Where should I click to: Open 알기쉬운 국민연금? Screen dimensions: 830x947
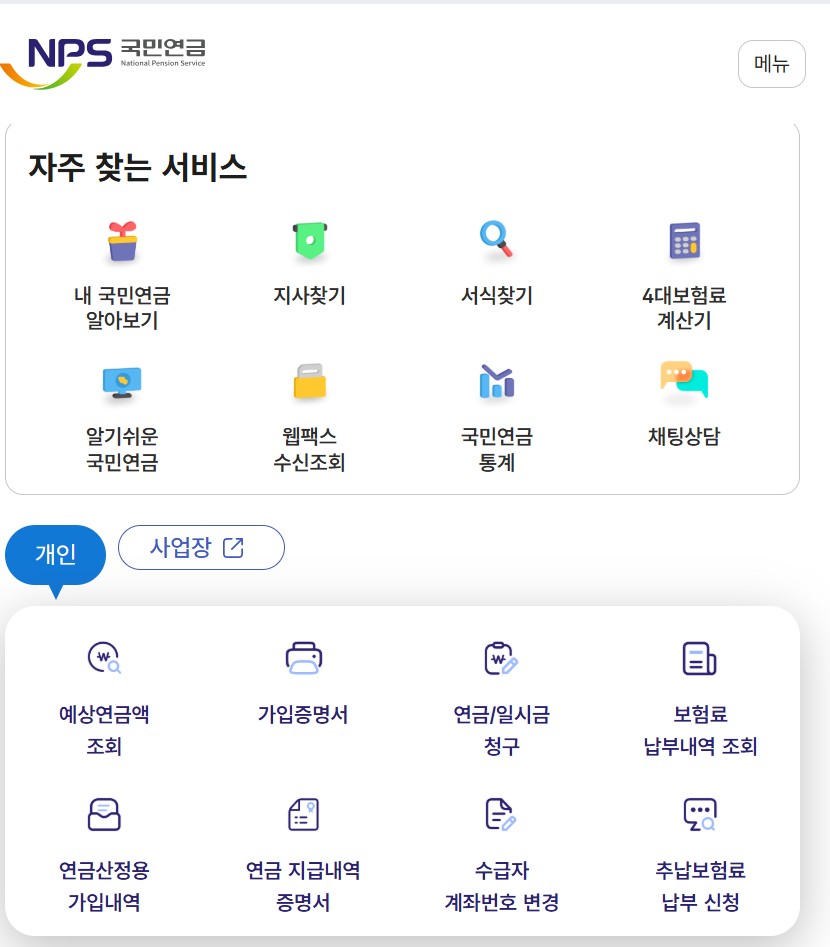point(122,416)
